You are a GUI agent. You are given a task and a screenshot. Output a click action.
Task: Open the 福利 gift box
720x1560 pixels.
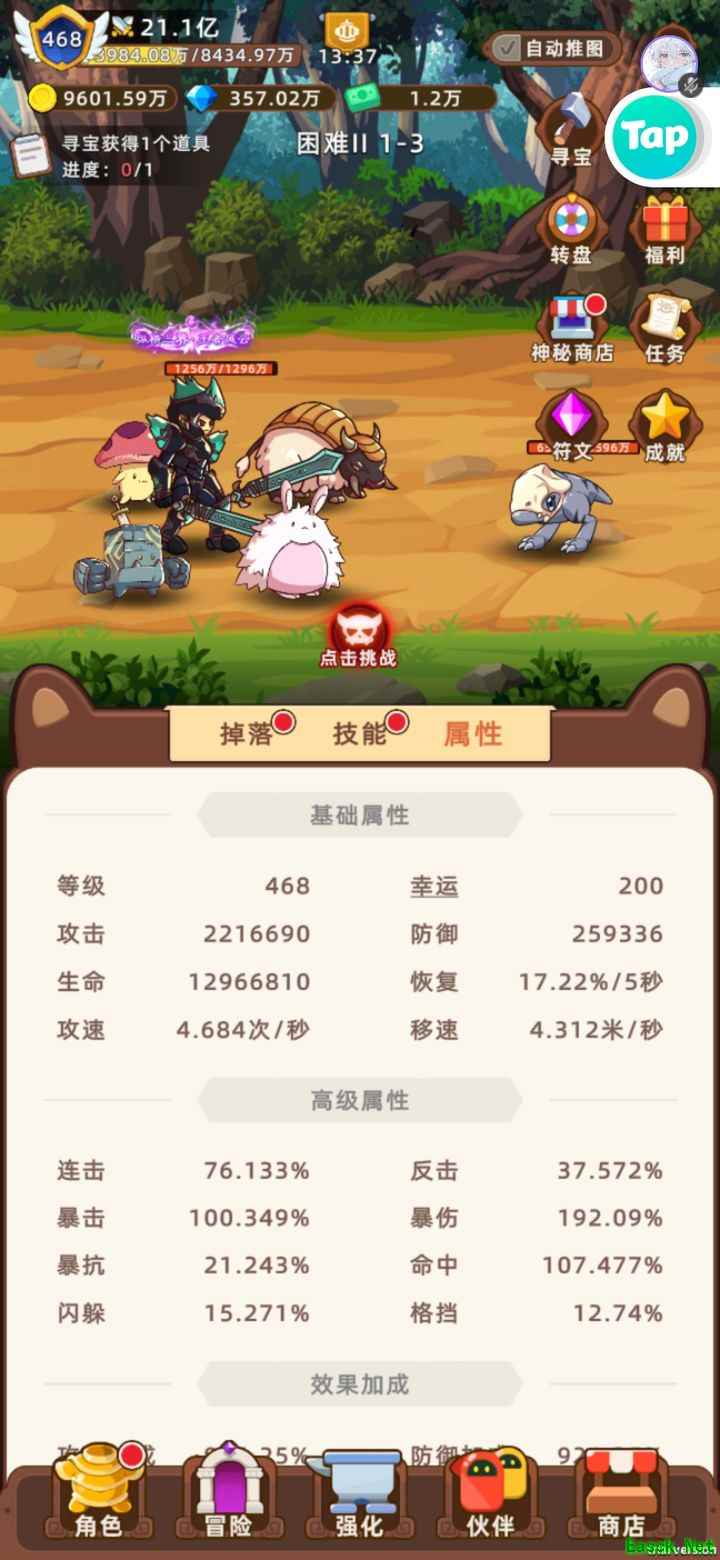[664, 228]
